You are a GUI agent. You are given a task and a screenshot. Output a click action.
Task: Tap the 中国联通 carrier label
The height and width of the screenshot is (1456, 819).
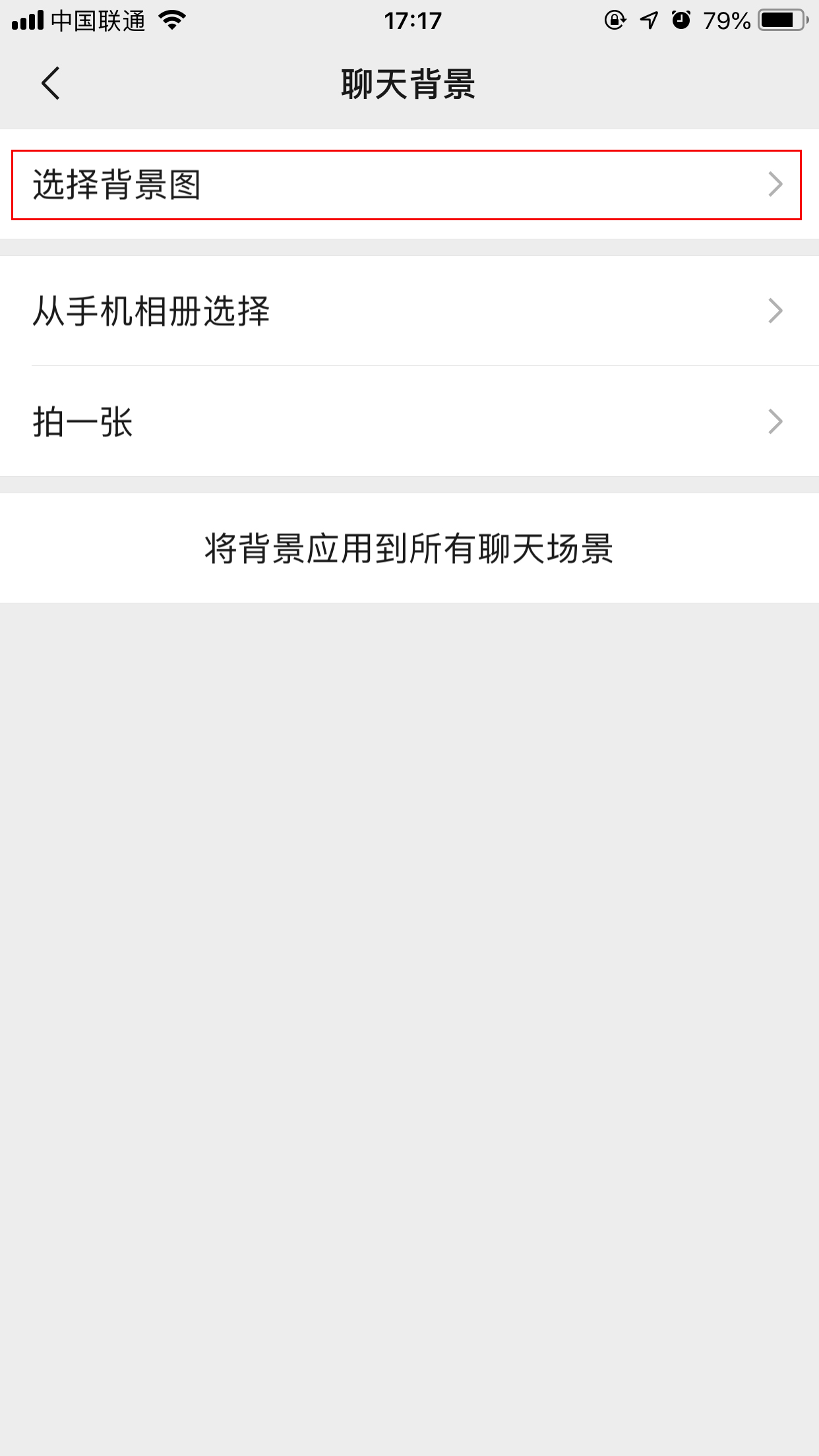tap(99, 20)
